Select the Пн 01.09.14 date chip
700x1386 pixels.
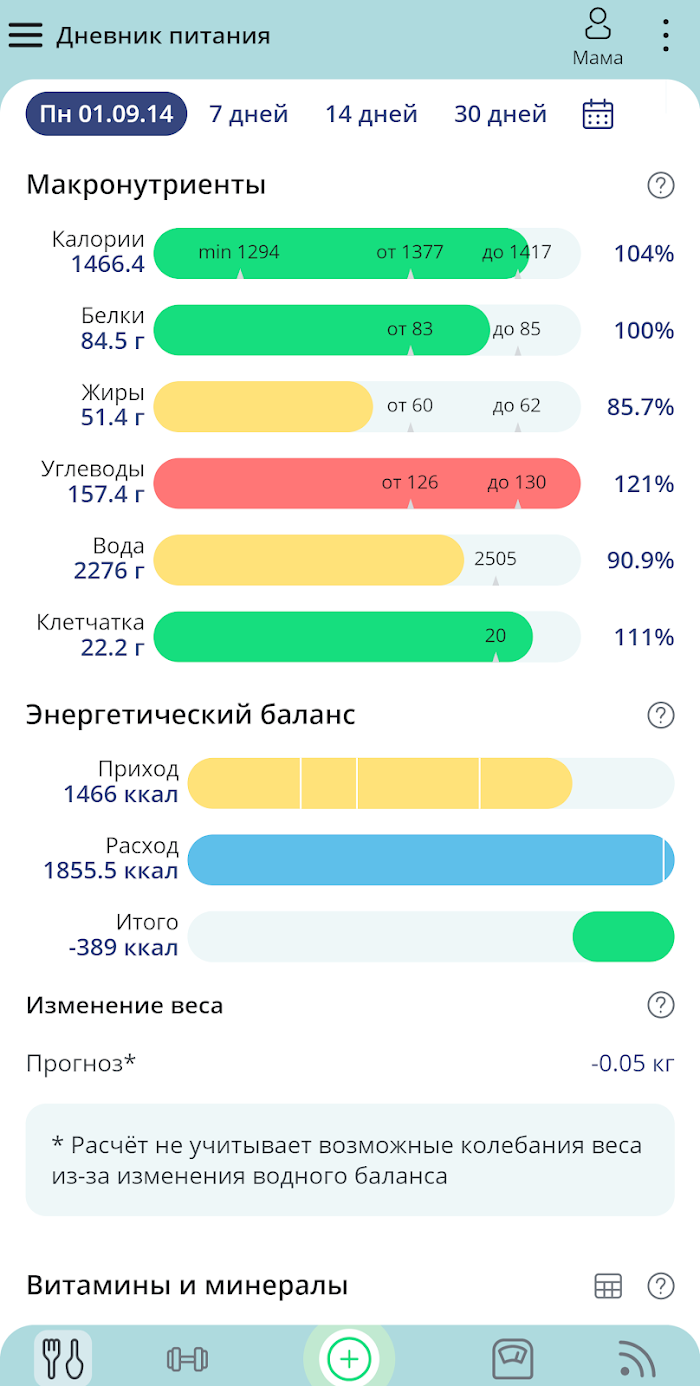click(106, 114)
